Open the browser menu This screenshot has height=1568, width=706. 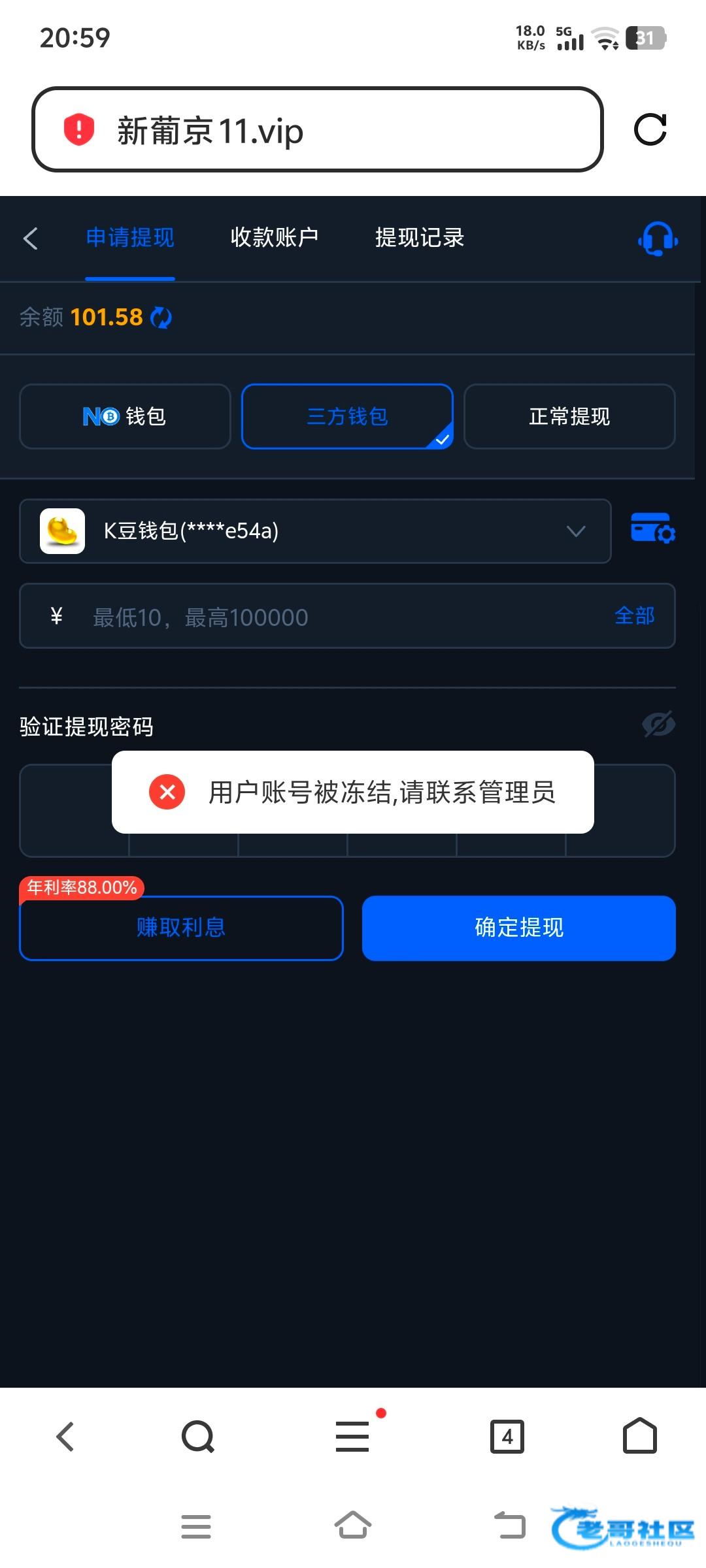point(353,1437)
